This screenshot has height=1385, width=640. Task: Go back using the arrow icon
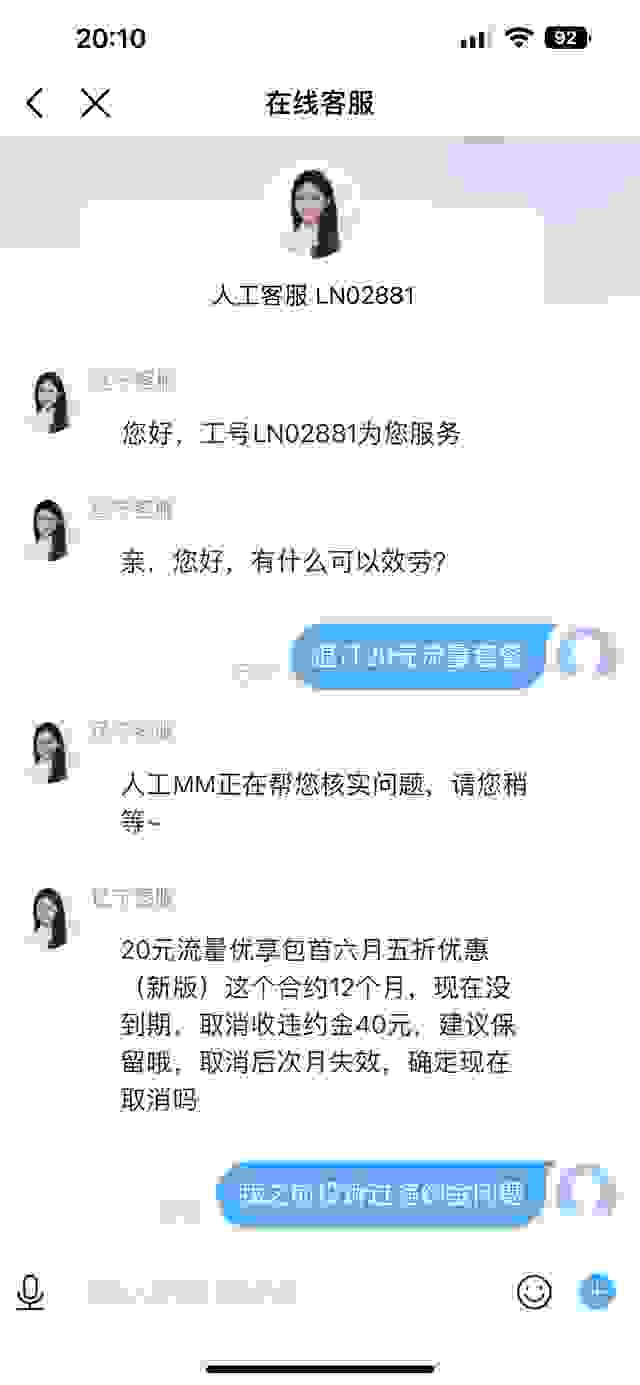coord(35,103)
